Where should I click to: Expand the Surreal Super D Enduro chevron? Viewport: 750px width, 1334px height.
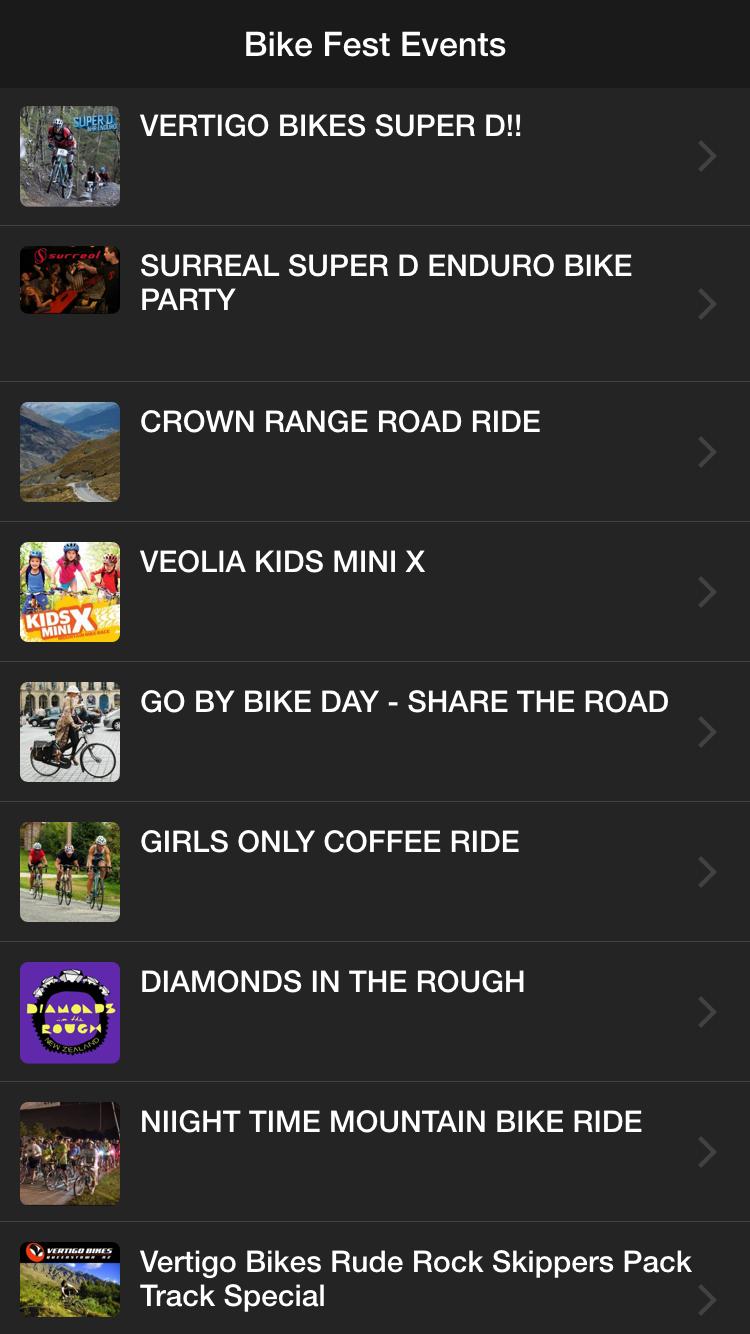pos(707,303)
